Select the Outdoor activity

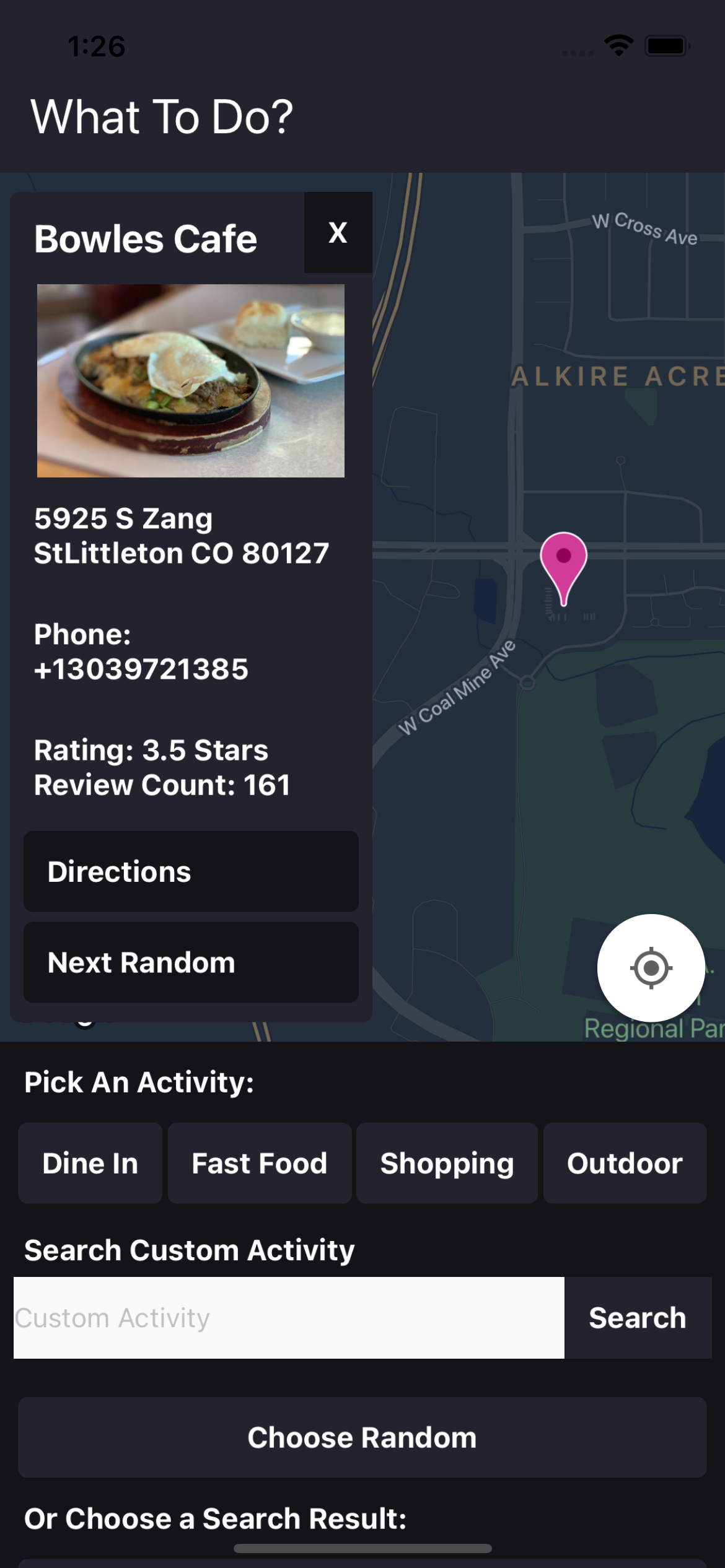(x=625, y=1163)
